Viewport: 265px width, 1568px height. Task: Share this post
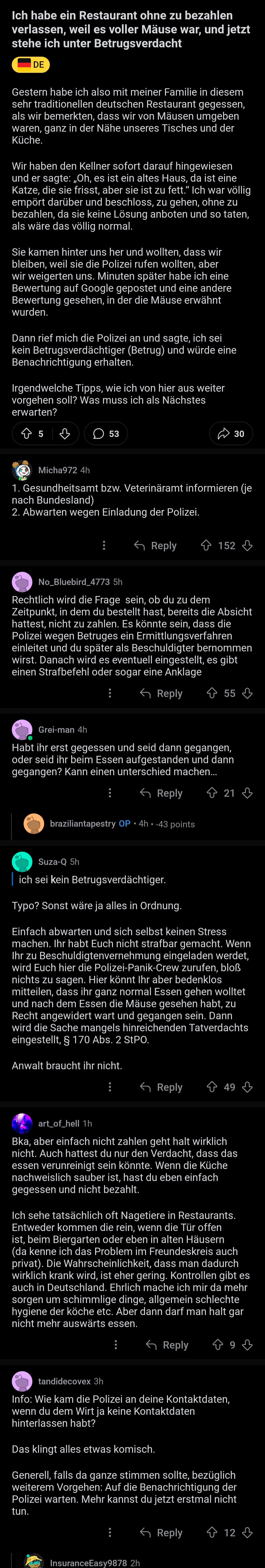point(231,433)
